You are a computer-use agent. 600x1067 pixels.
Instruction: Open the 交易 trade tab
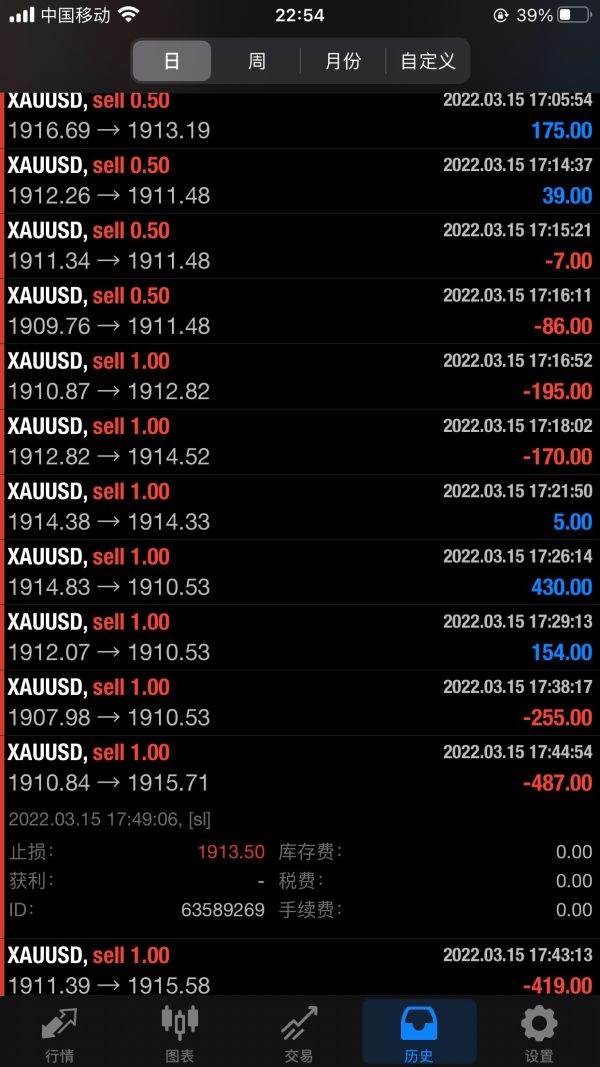(x=299, y=1032)
